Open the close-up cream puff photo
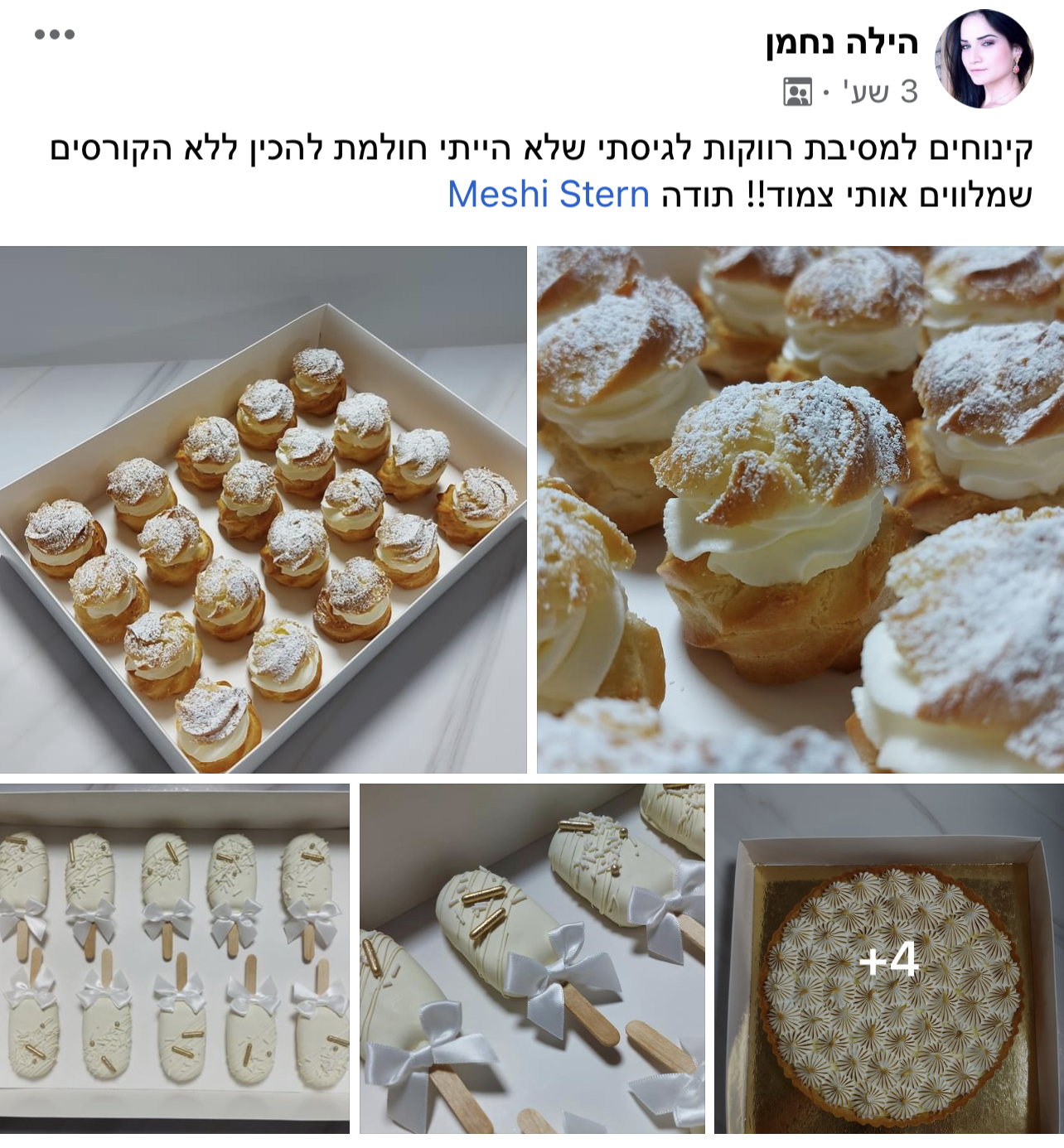Image resolution: width=1064 pixels, height=1148 pixels. pos(800,509)
